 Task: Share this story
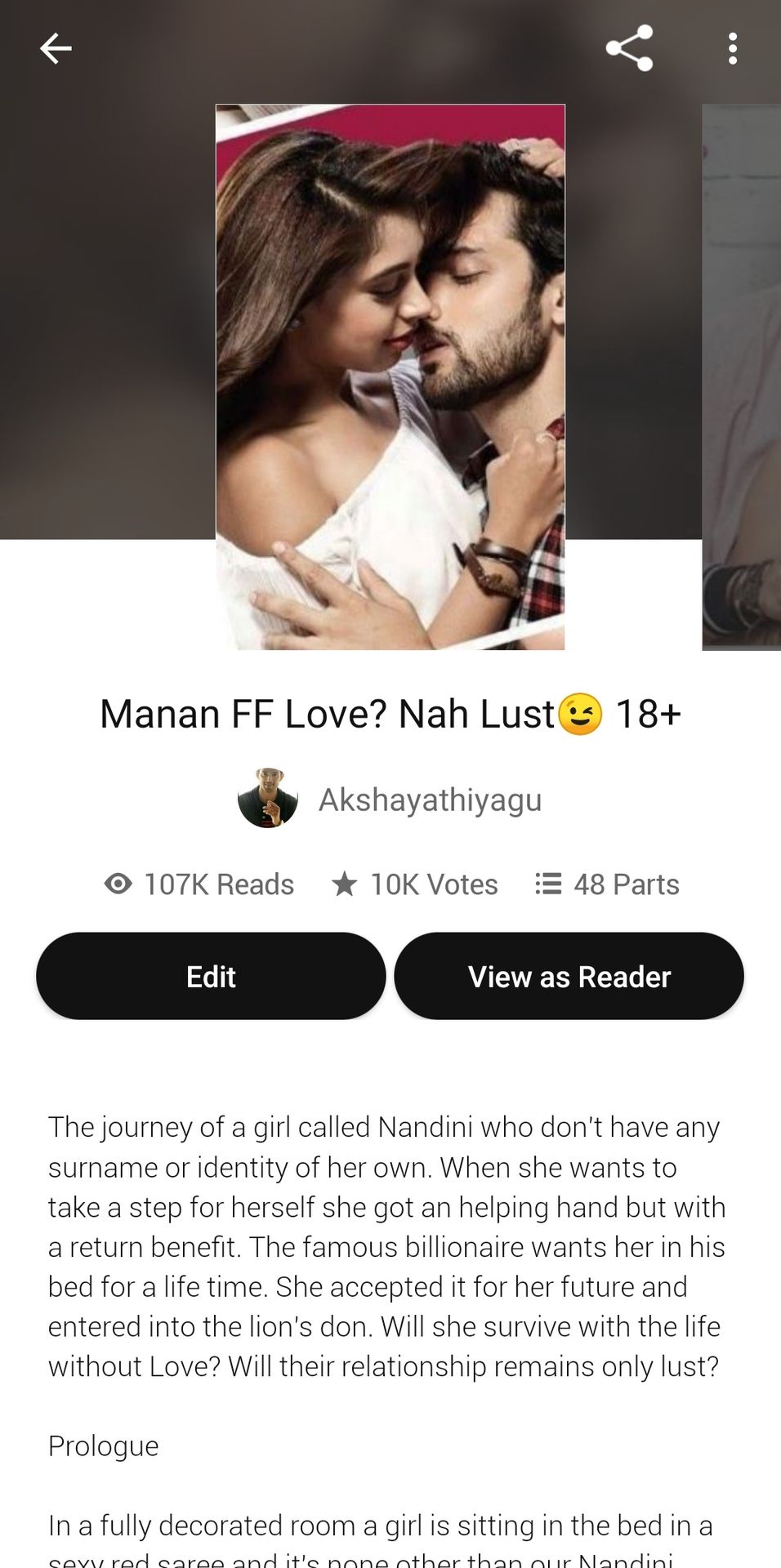tap(629, 49)
